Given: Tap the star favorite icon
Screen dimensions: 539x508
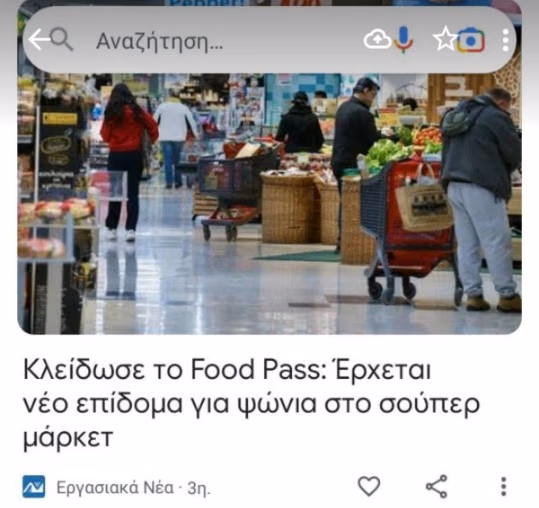Looking at the screenshot, I should (x=445, y=39).
